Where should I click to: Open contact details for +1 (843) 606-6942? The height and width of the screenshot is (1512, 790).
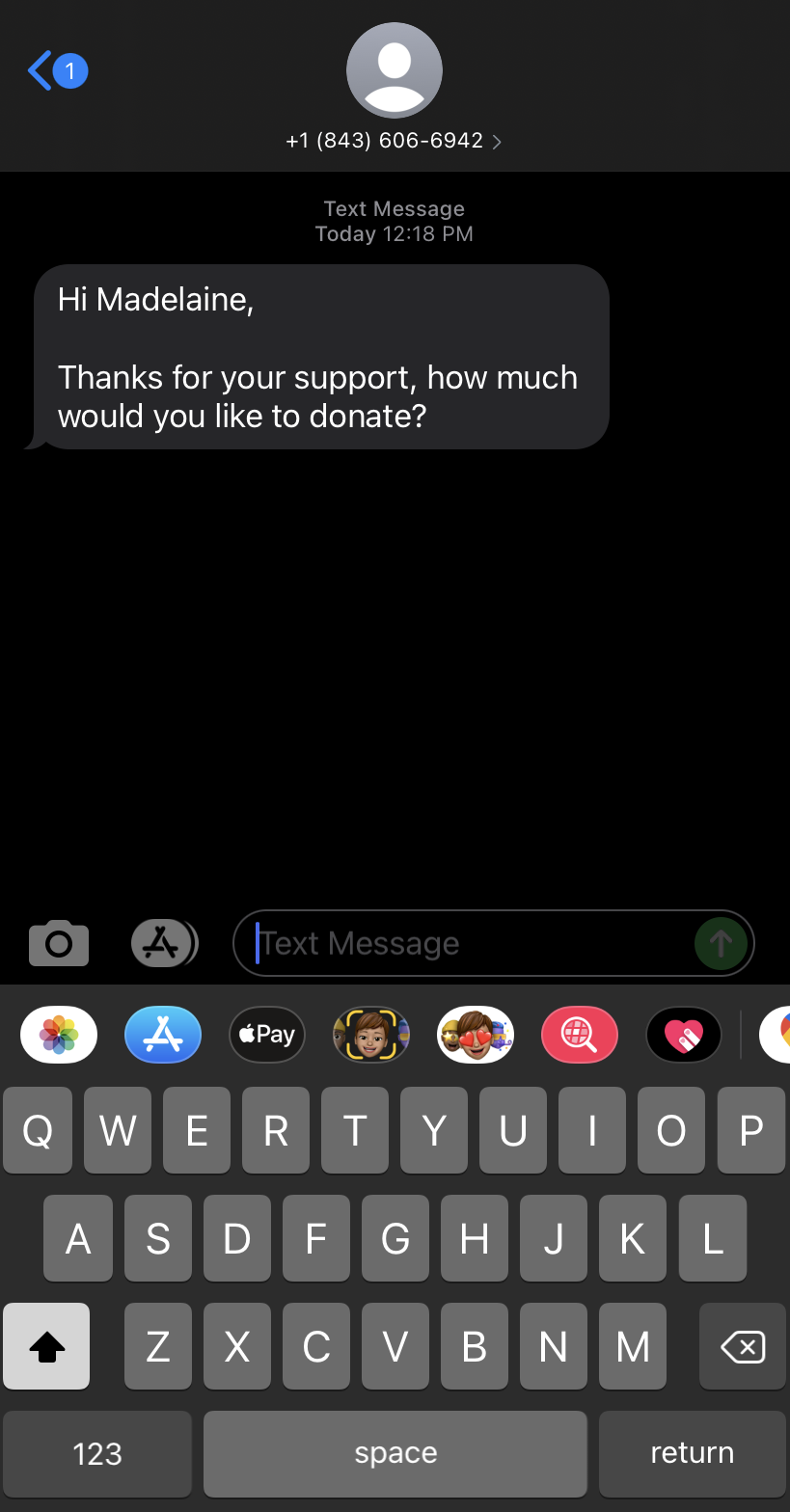pyautogui.click(x=394, y=141)
